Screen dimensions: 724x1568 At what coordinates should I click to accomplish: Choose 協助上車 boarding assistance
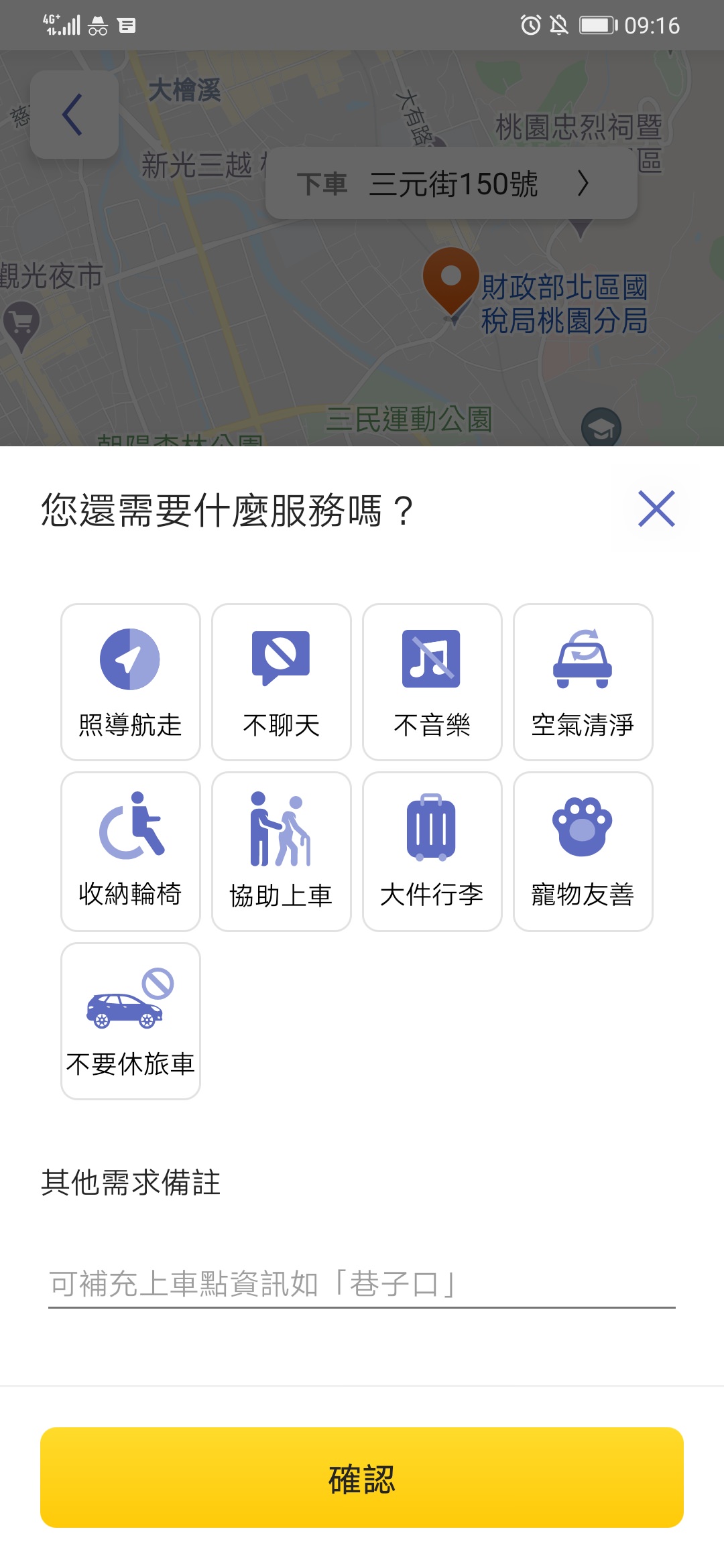[x=282, y=852]
